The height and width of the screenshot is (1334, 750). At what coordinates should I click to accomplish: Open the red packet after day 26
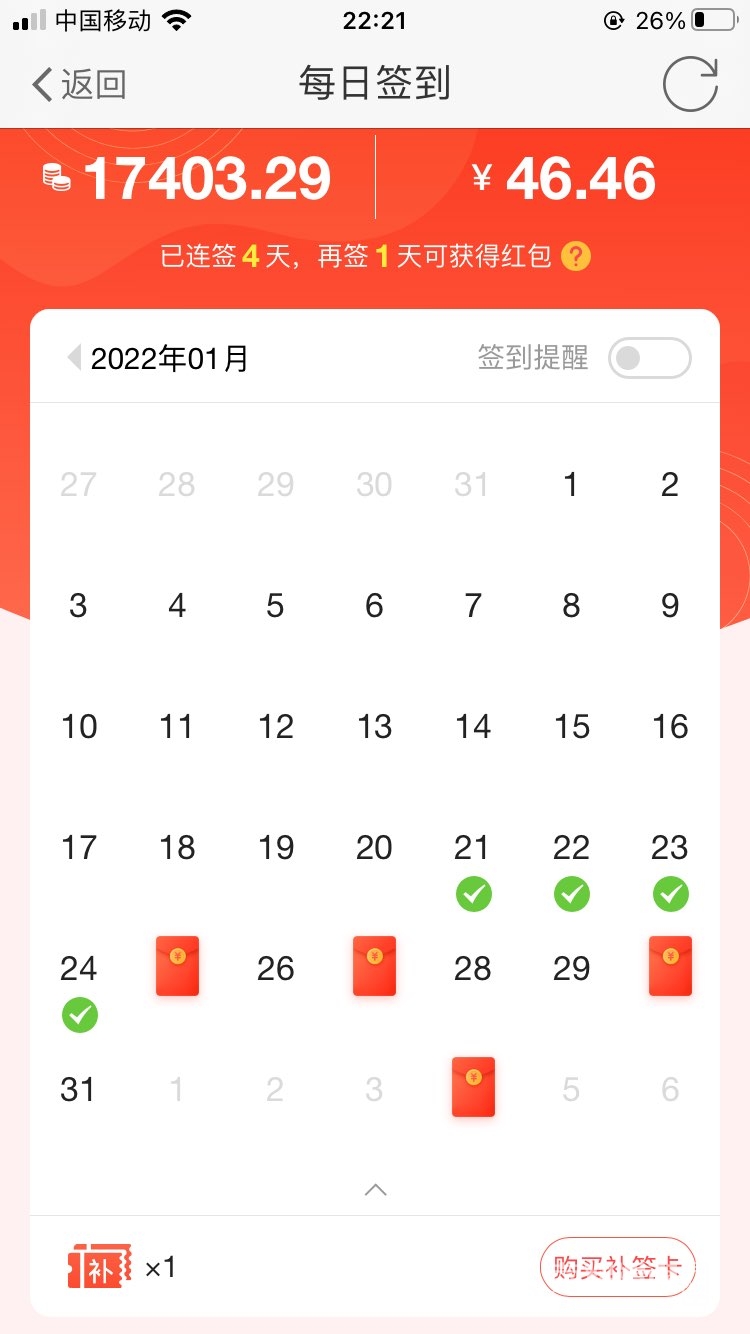coord(374,966)
